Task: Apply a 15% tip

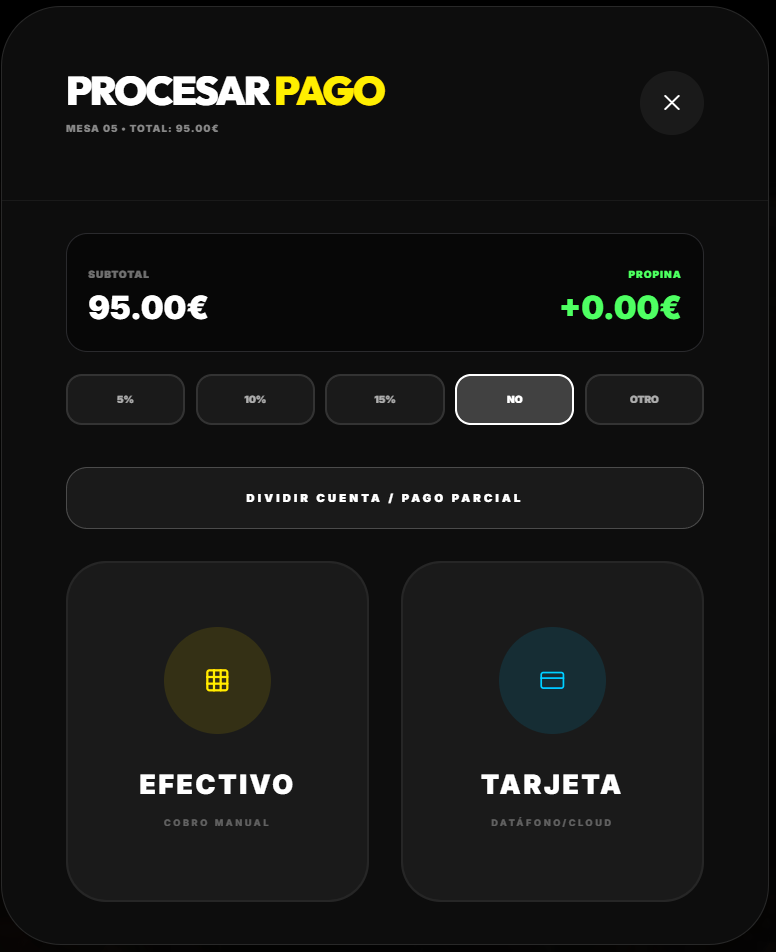Action: (x=385, y=399)
